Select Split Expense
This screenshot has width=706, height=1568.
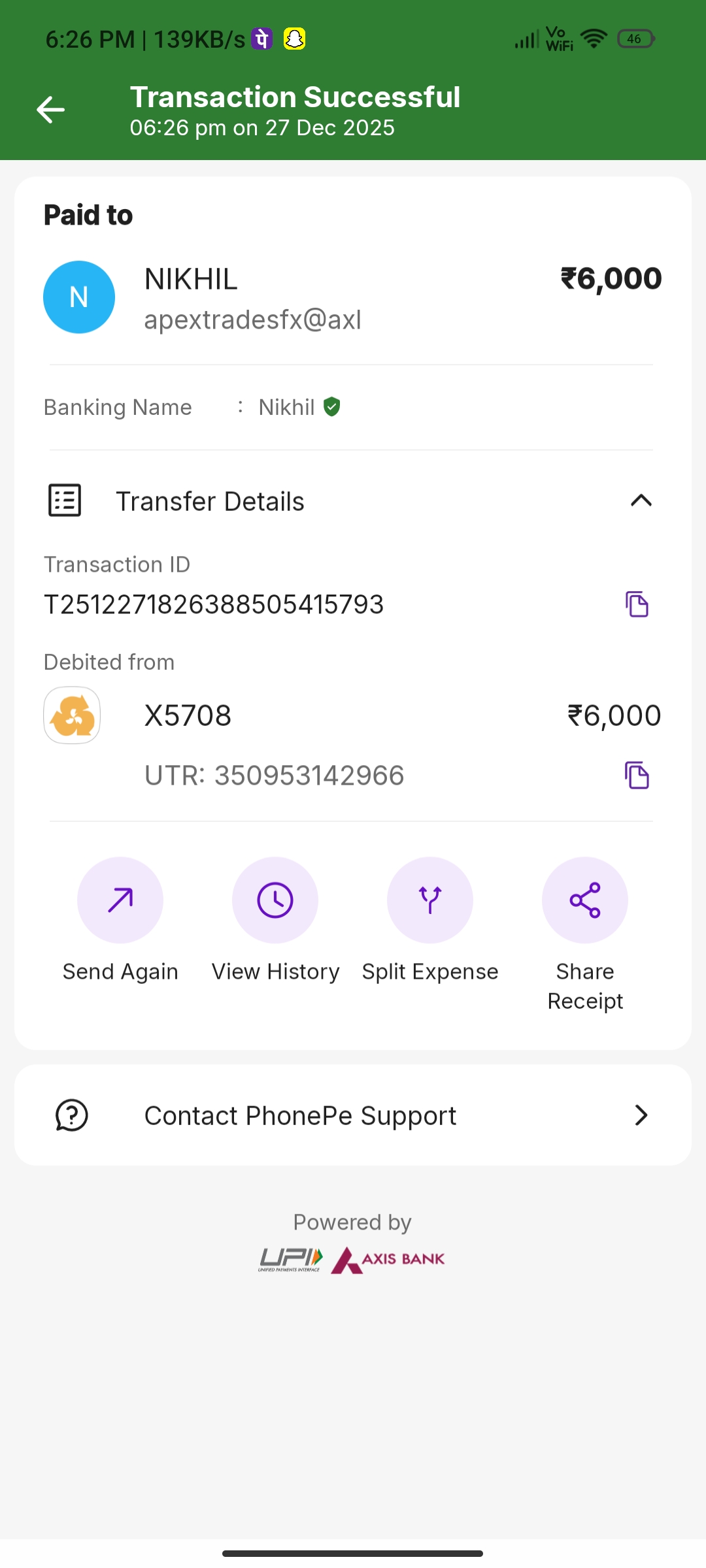tap(430, 900)
